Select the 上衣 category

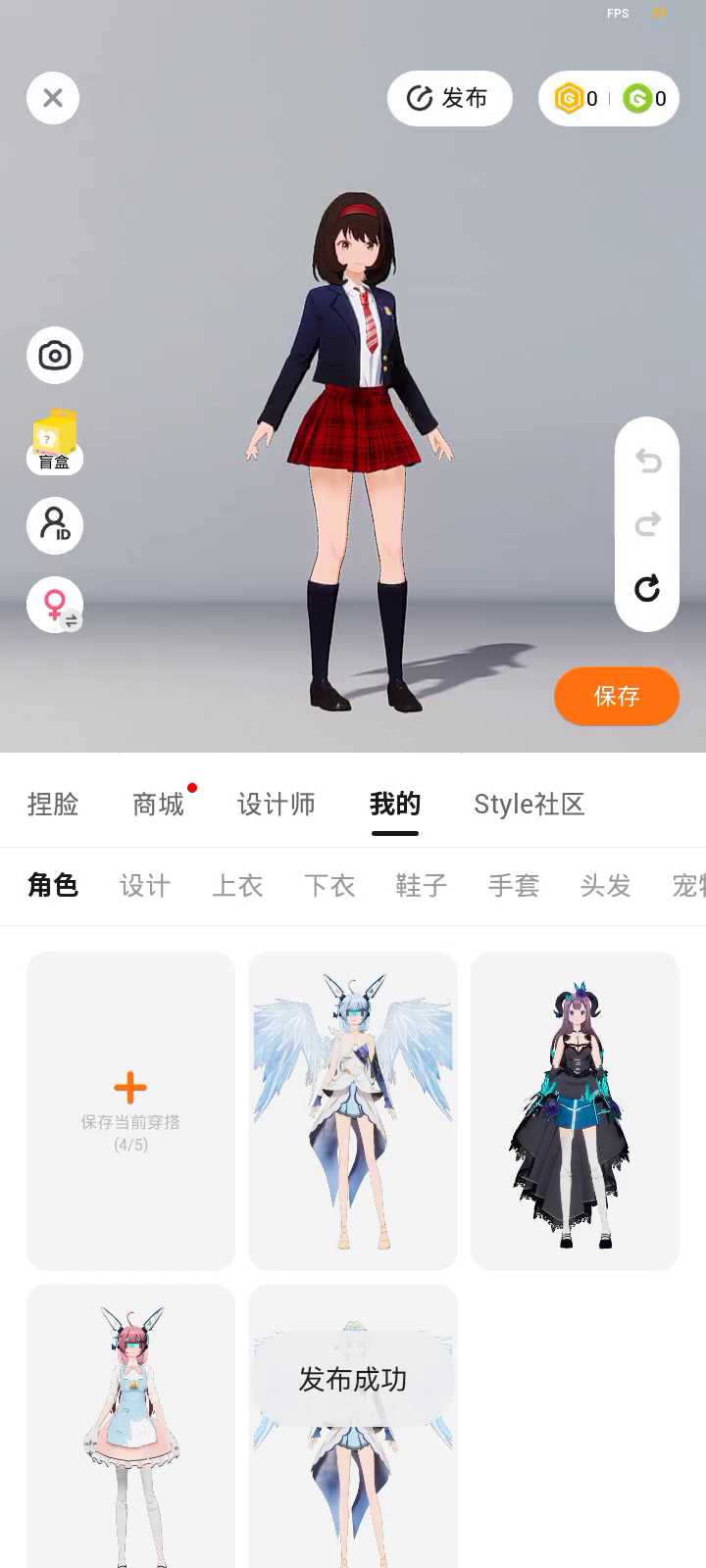237,886
